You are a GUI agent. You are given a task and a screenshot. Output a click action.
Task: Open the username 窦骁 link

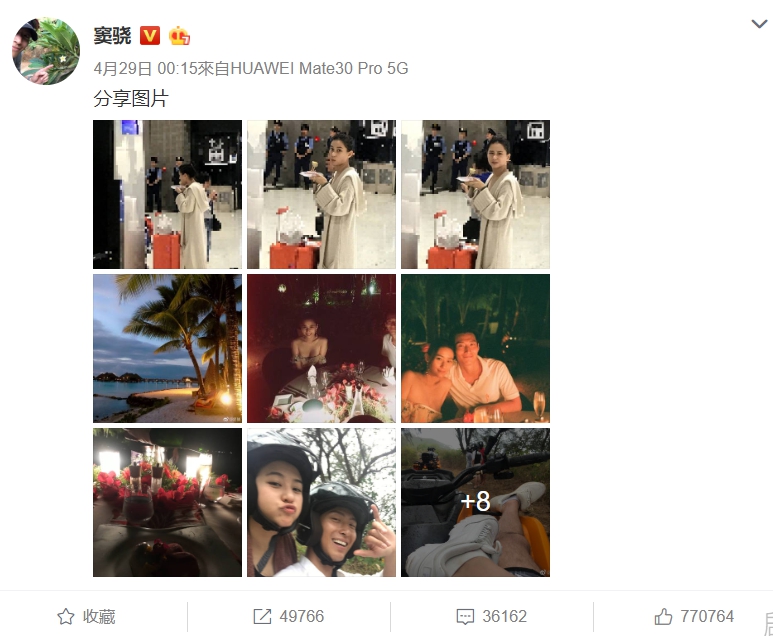112,36
